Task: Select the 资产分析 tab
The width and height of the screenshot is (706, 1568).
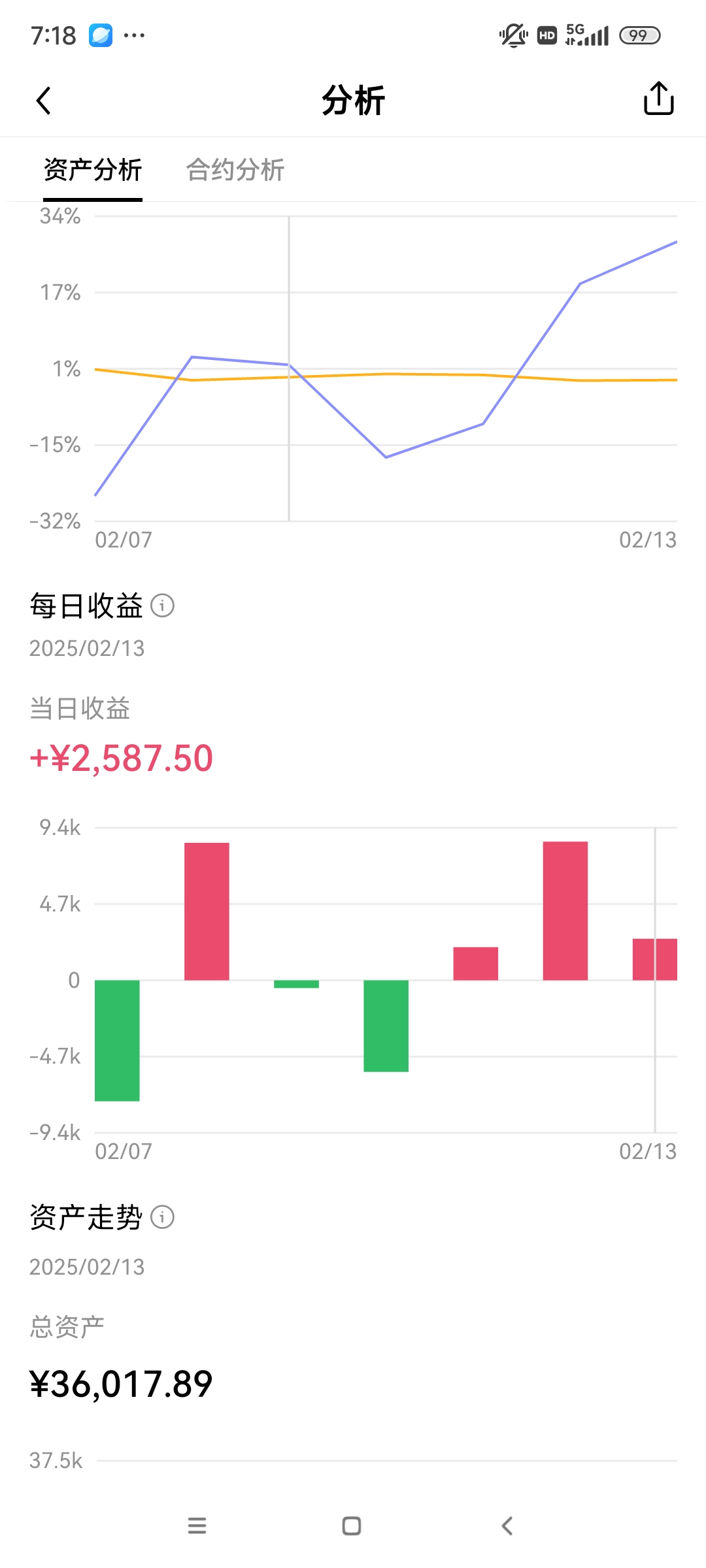Action: tap(92, 170)
